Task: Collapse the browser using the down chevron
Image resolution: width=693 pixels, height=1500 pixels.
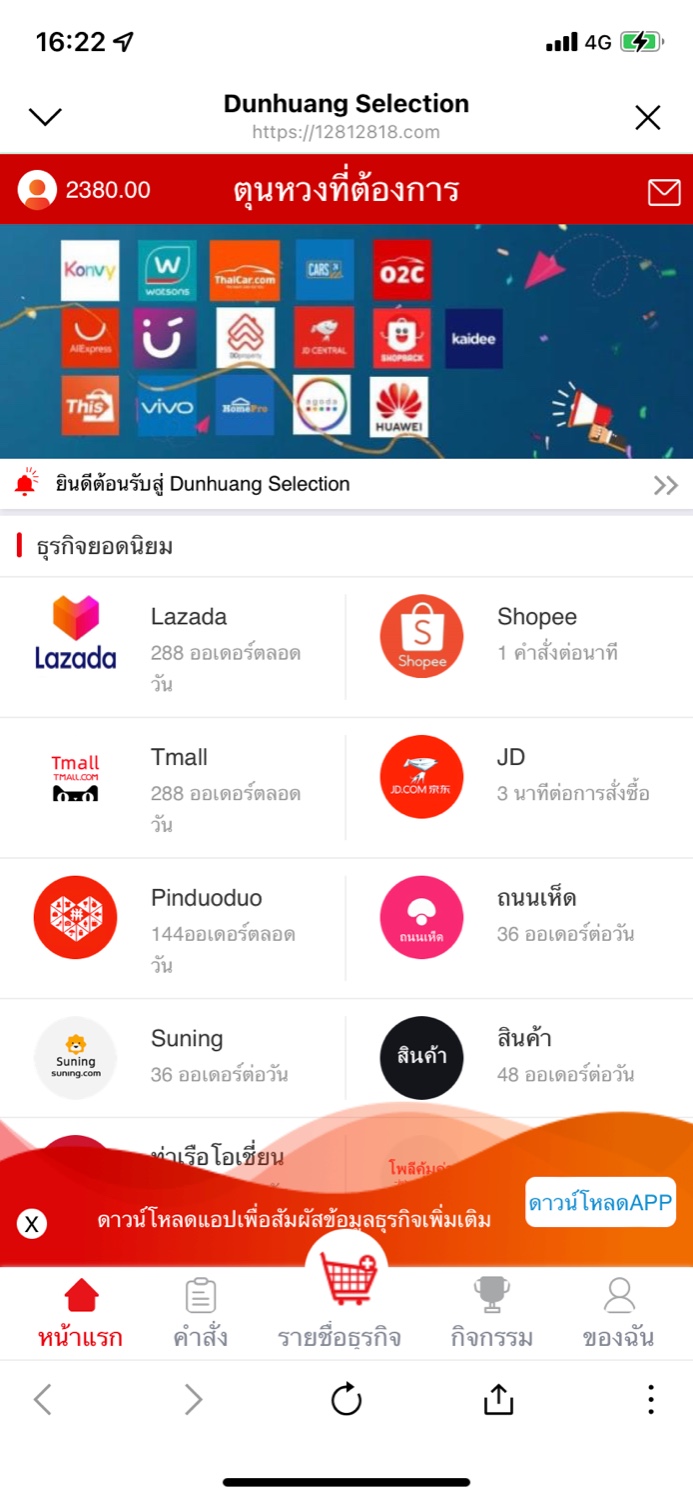Action: [46, 117]
